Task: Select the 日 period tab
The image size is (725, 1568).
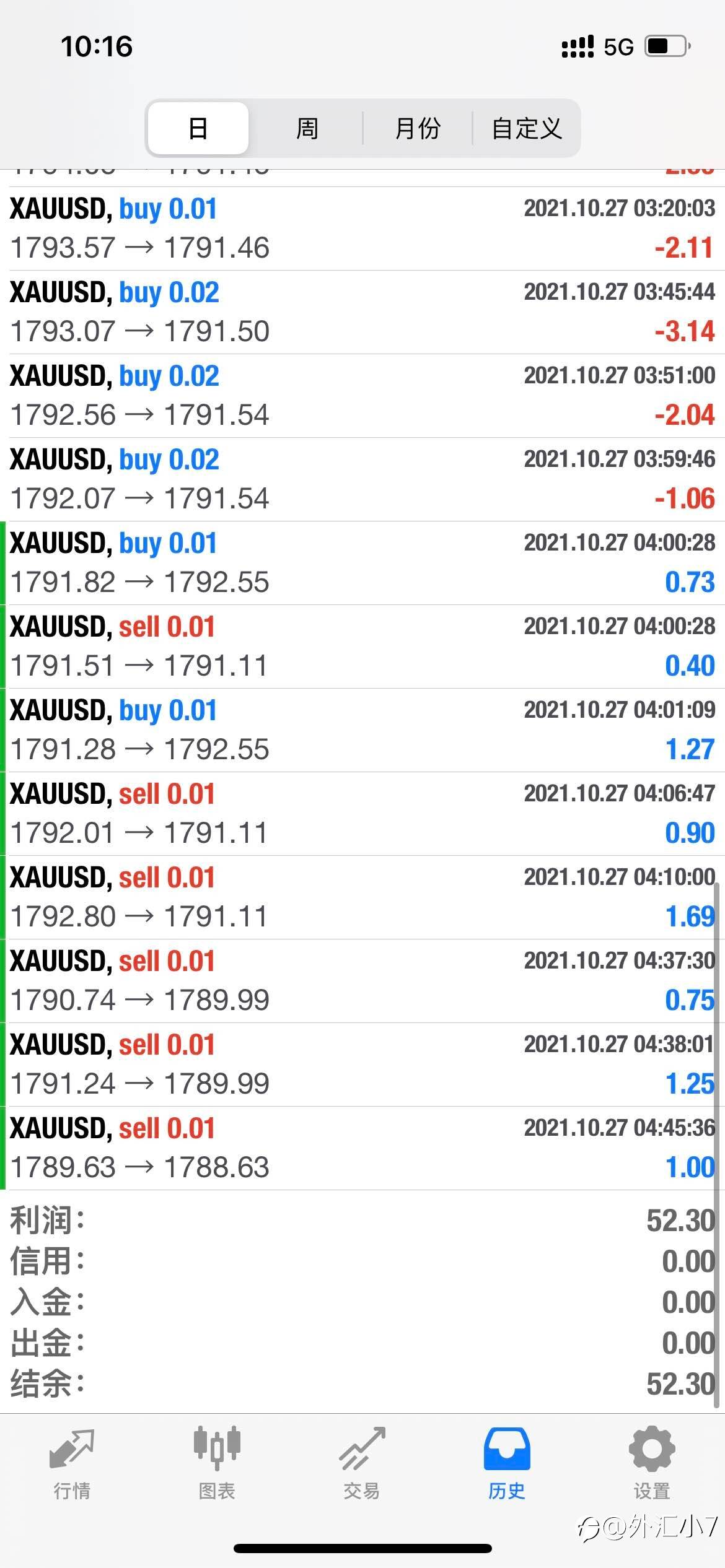Action: coord(198,128)
